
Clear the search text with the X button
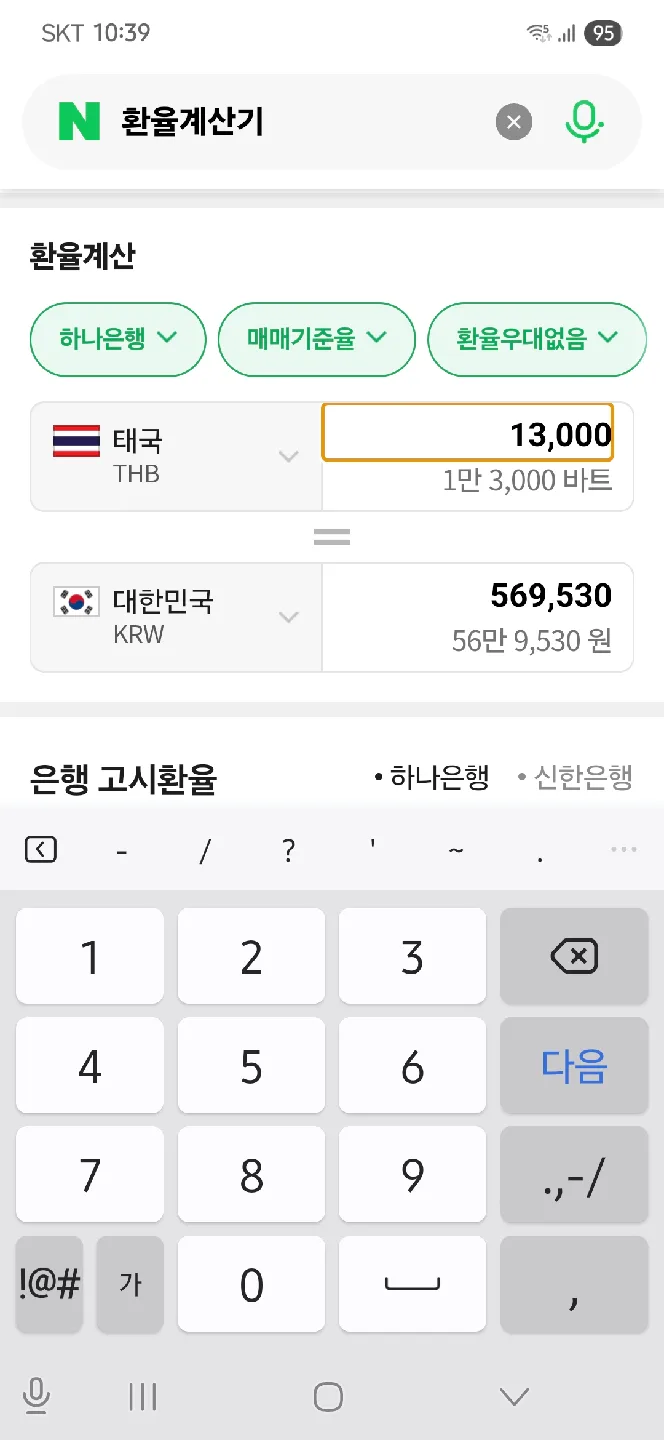[x=514, y=123]
